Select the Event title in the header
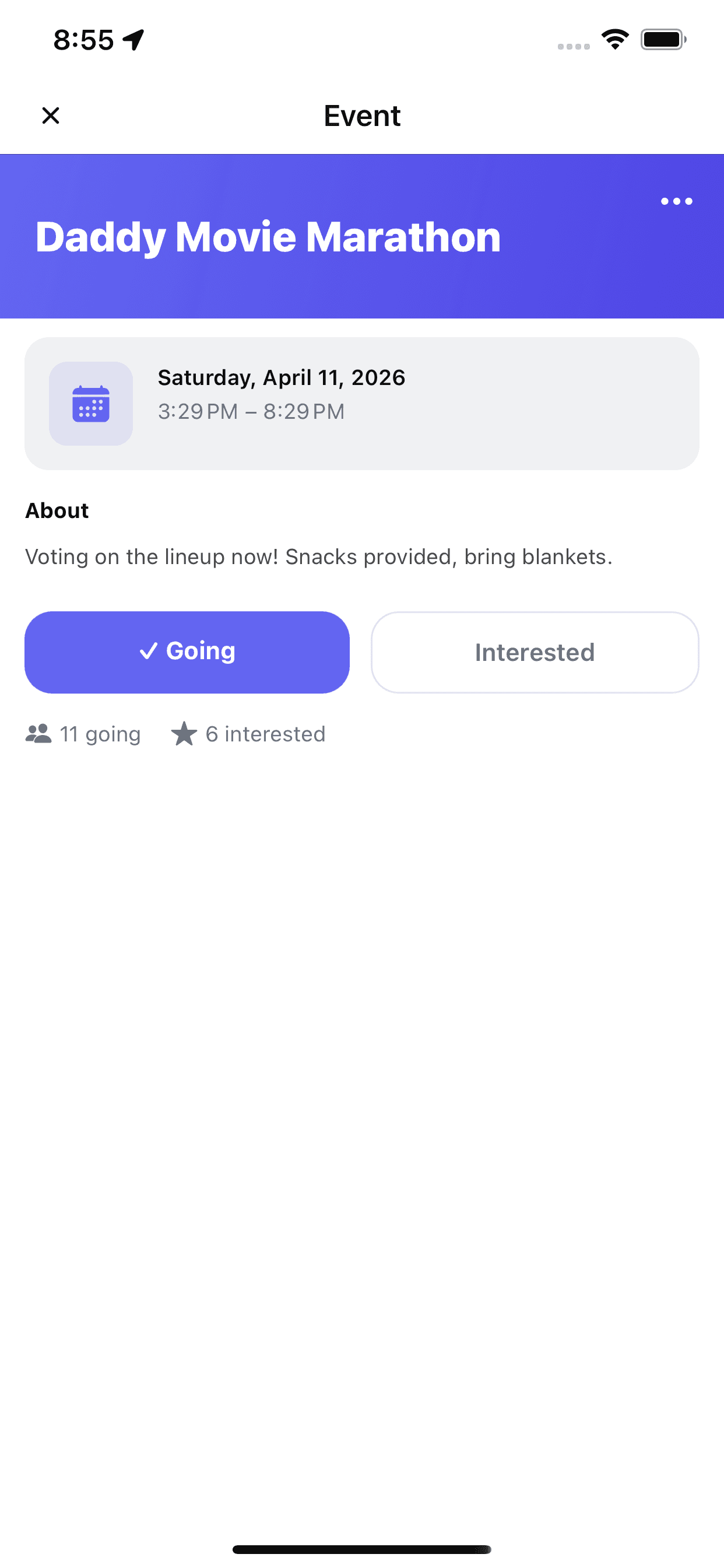Screen dimensions: 724x1568 tap(361, 115)
